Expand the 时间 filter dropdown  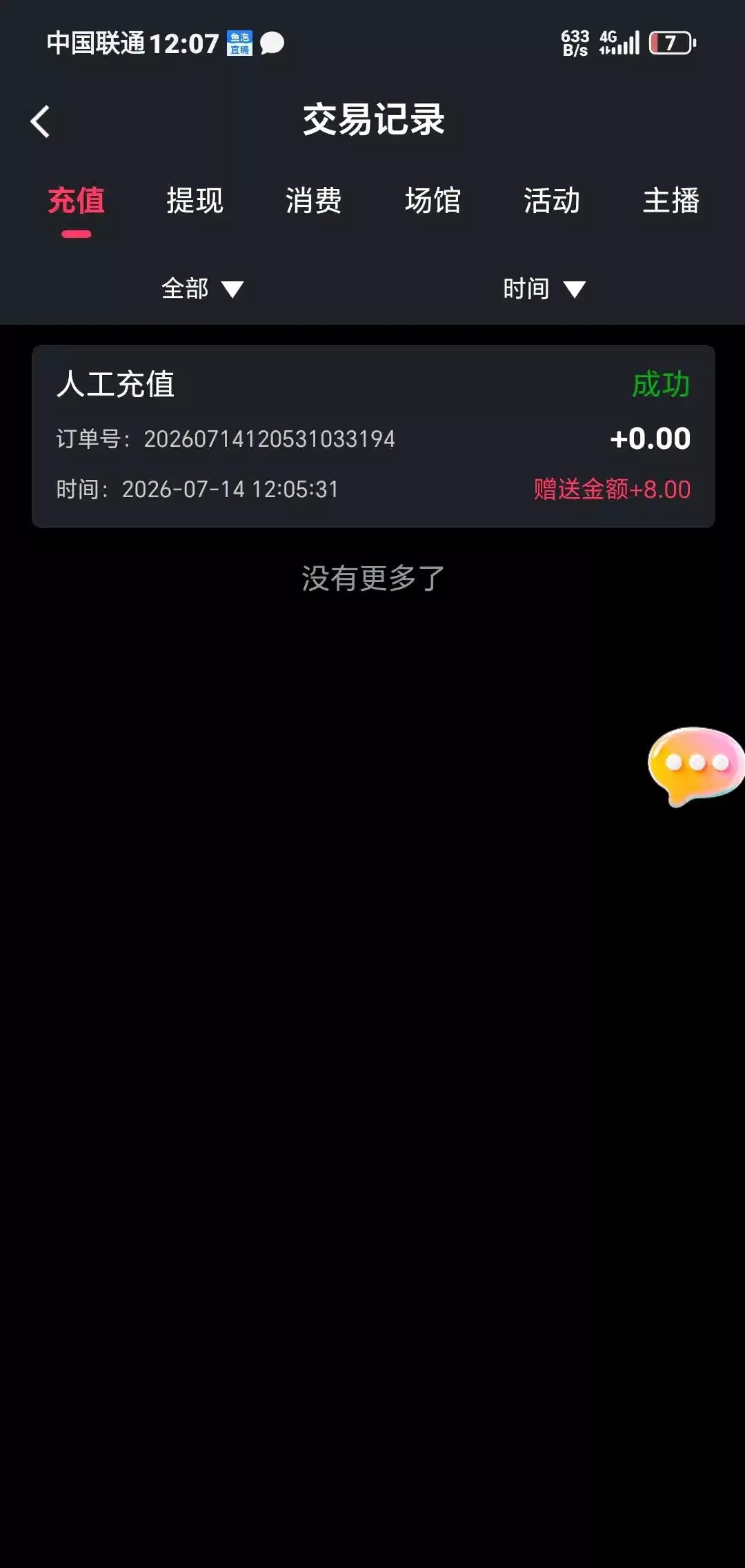[x=544, y=289]
